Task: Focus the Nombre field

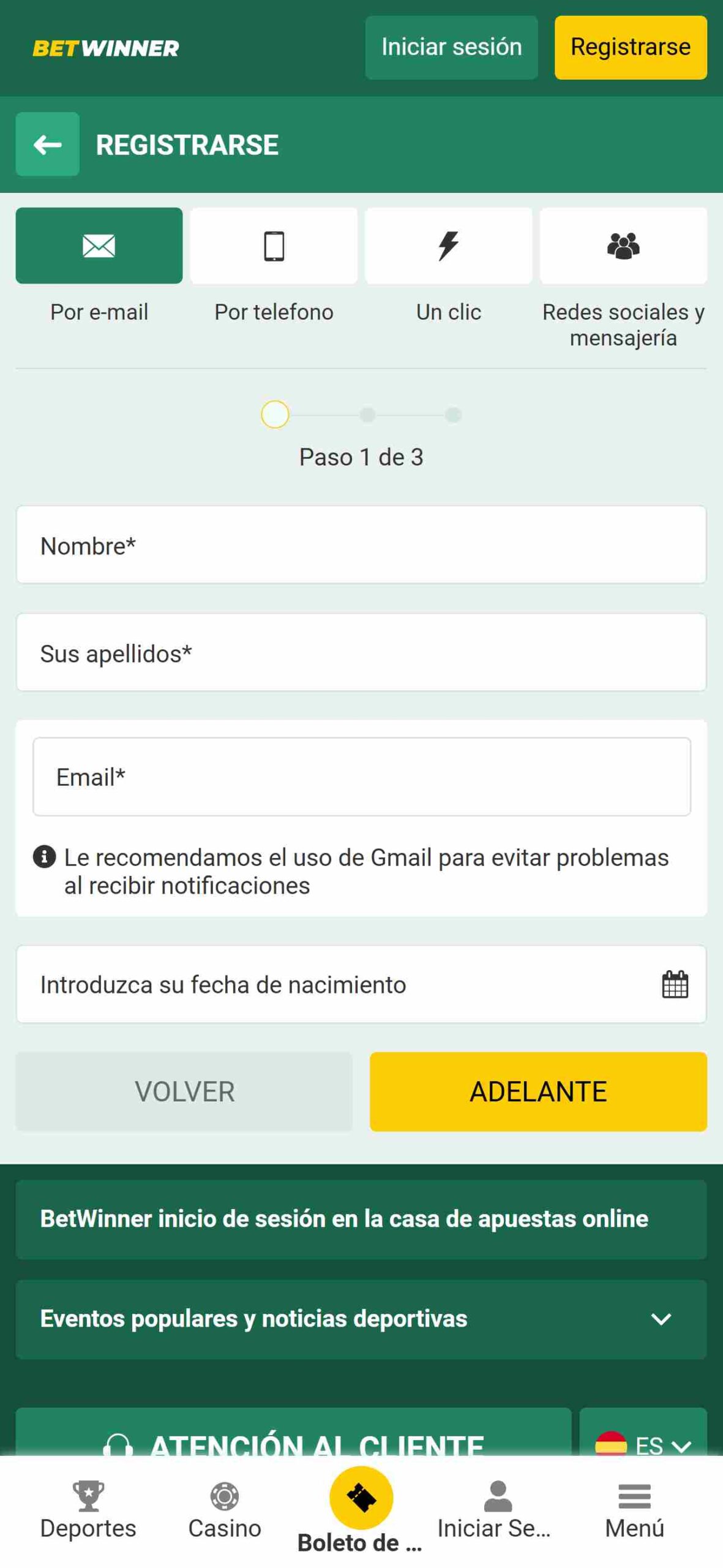Action: click(361, 545)
